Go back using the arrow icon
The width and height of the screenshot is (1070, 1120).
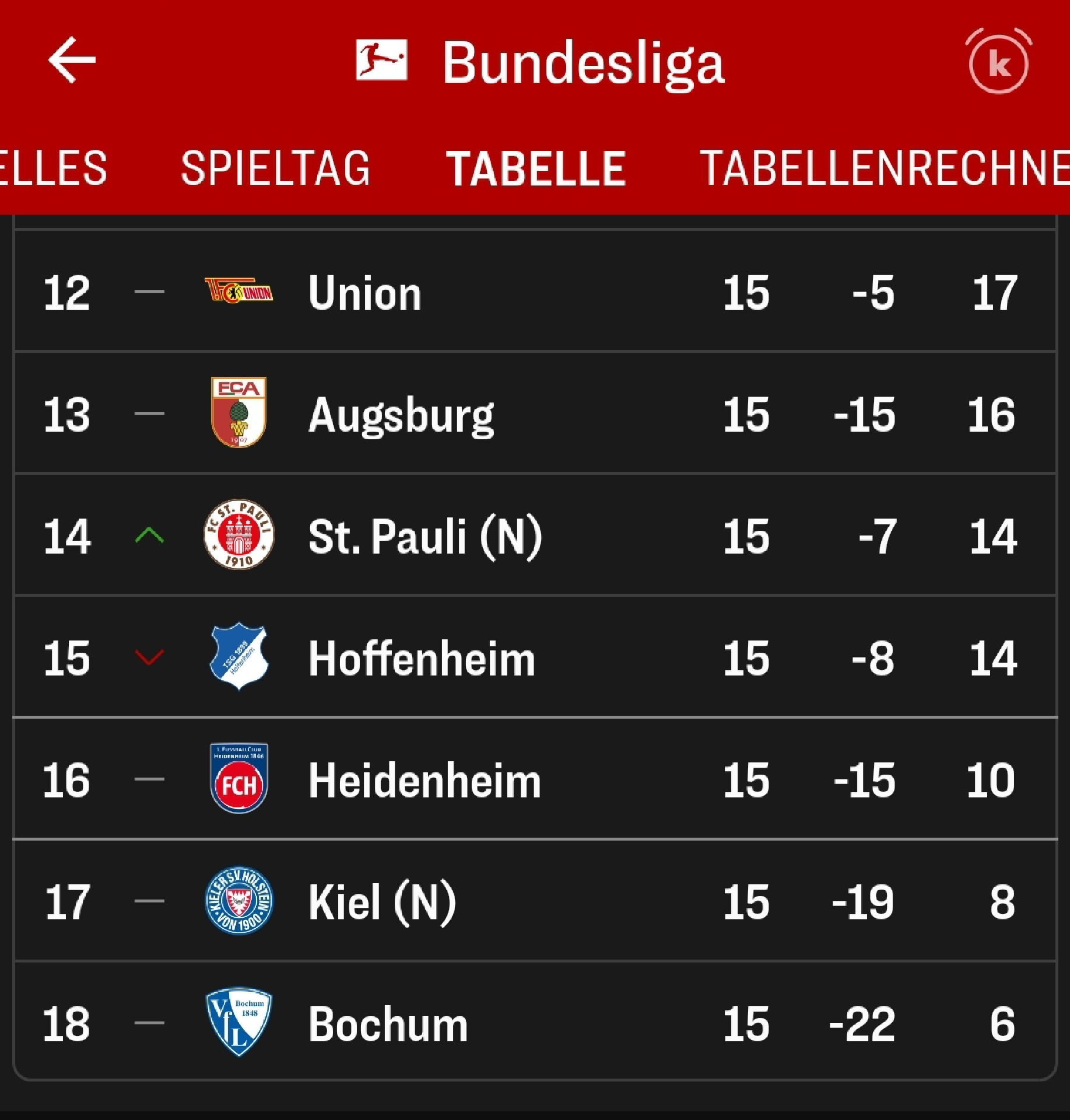point(72,60)
